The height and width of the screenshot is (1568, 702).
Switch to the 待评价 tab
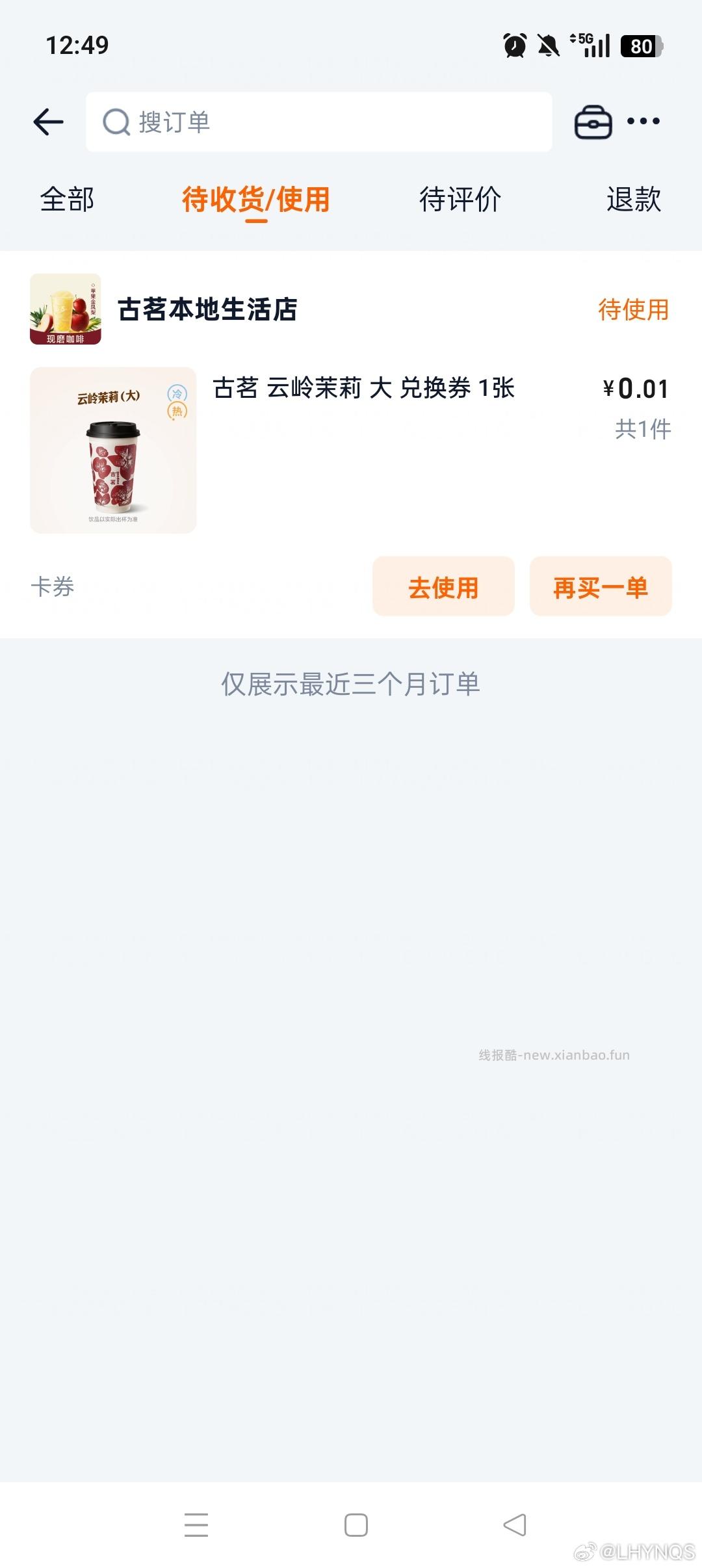(460, 200)
